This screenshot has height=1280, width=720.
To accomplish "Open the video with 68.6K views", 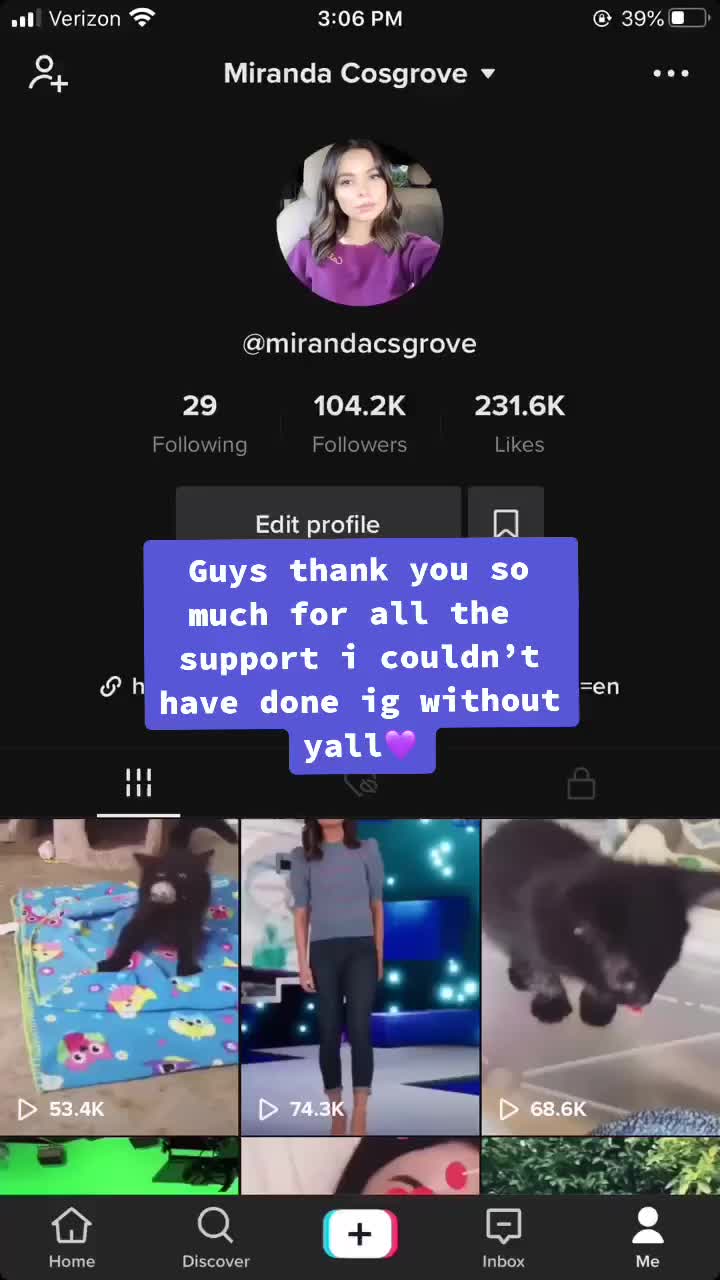I will (601, 977).
